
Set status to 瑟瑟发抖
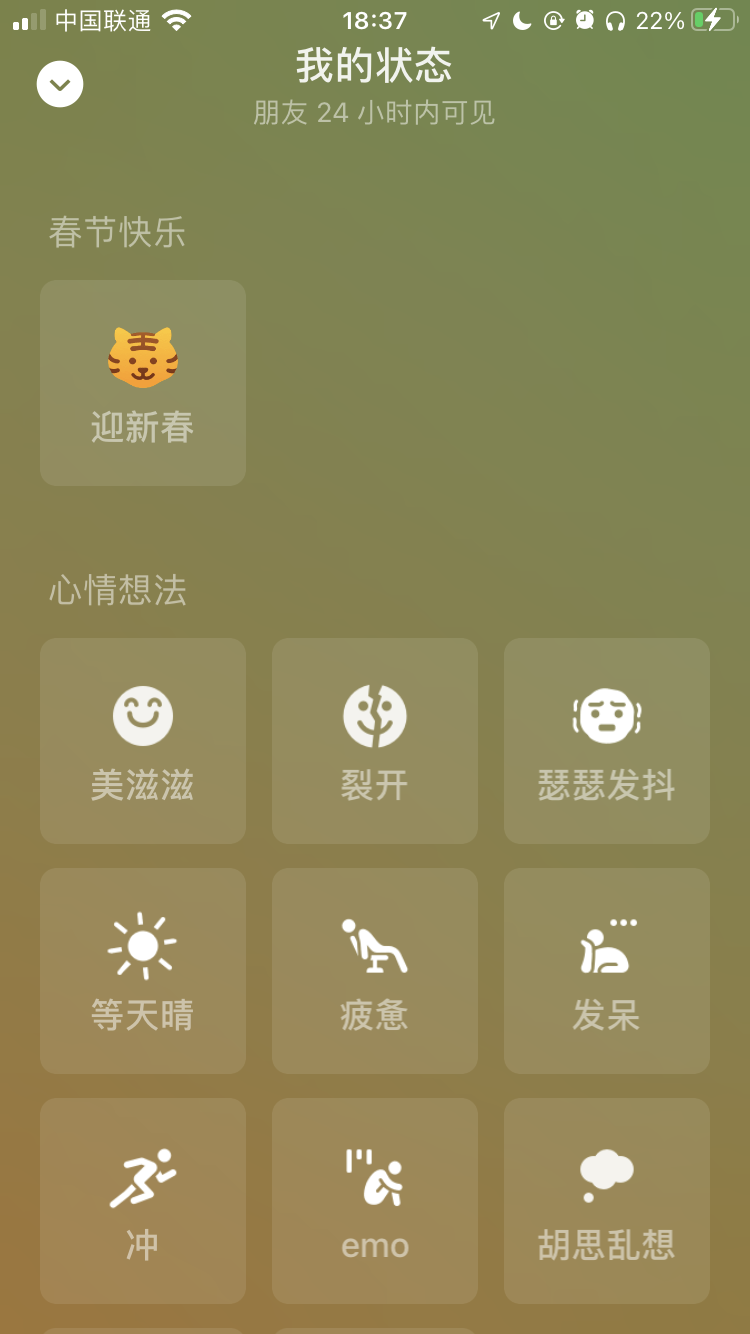[x=607, y=741]
